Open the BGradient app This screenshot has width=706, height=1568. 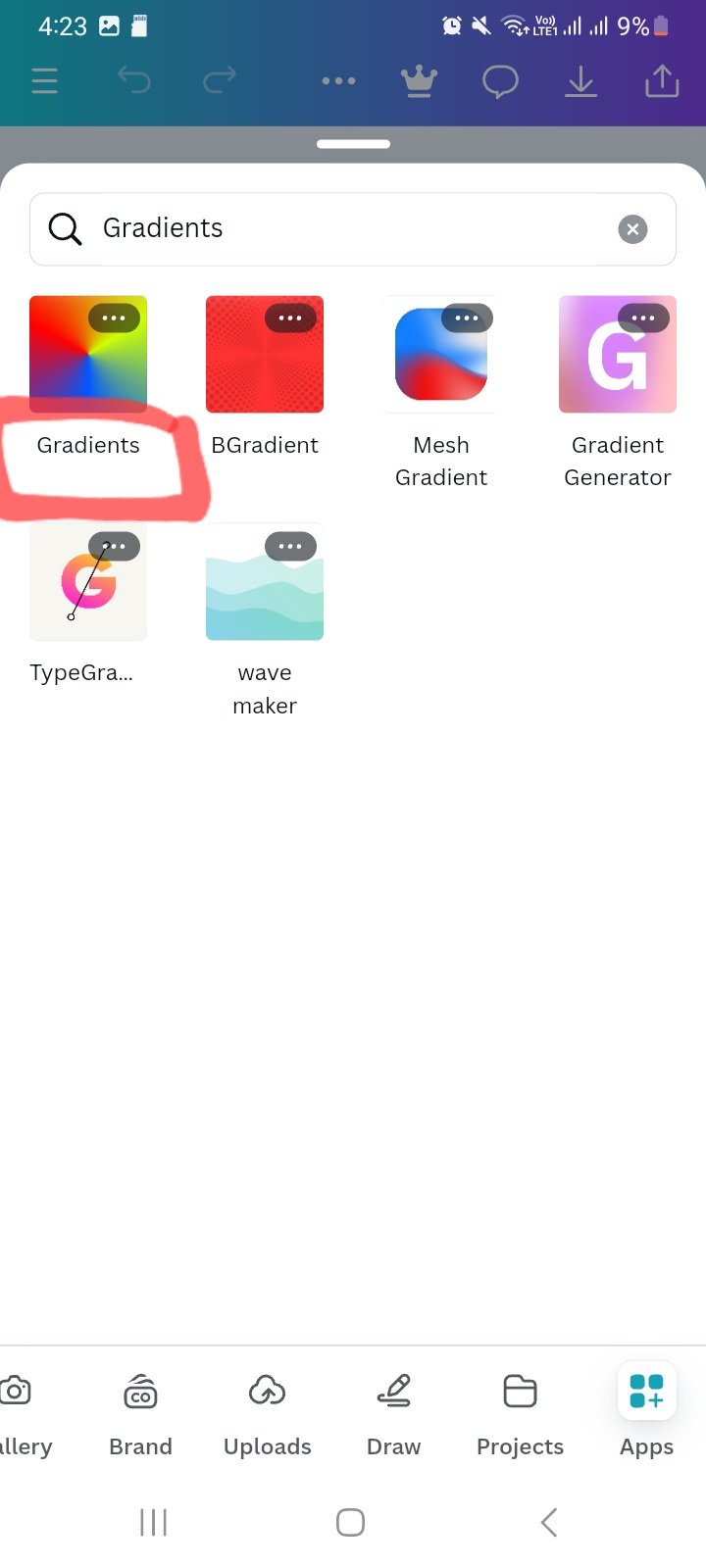[x=265, y=355]
